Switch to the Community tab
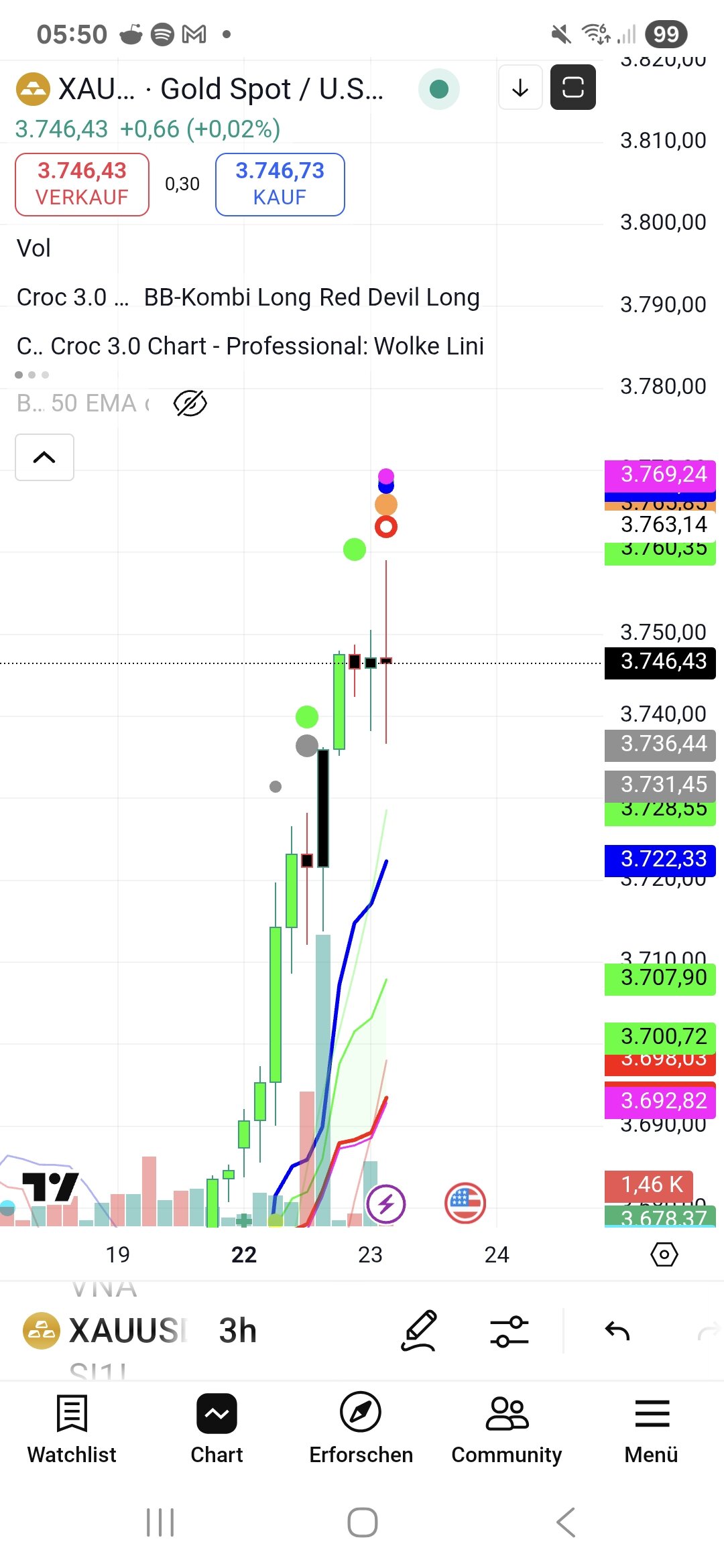The image size is (724, 1568). 506,1429
